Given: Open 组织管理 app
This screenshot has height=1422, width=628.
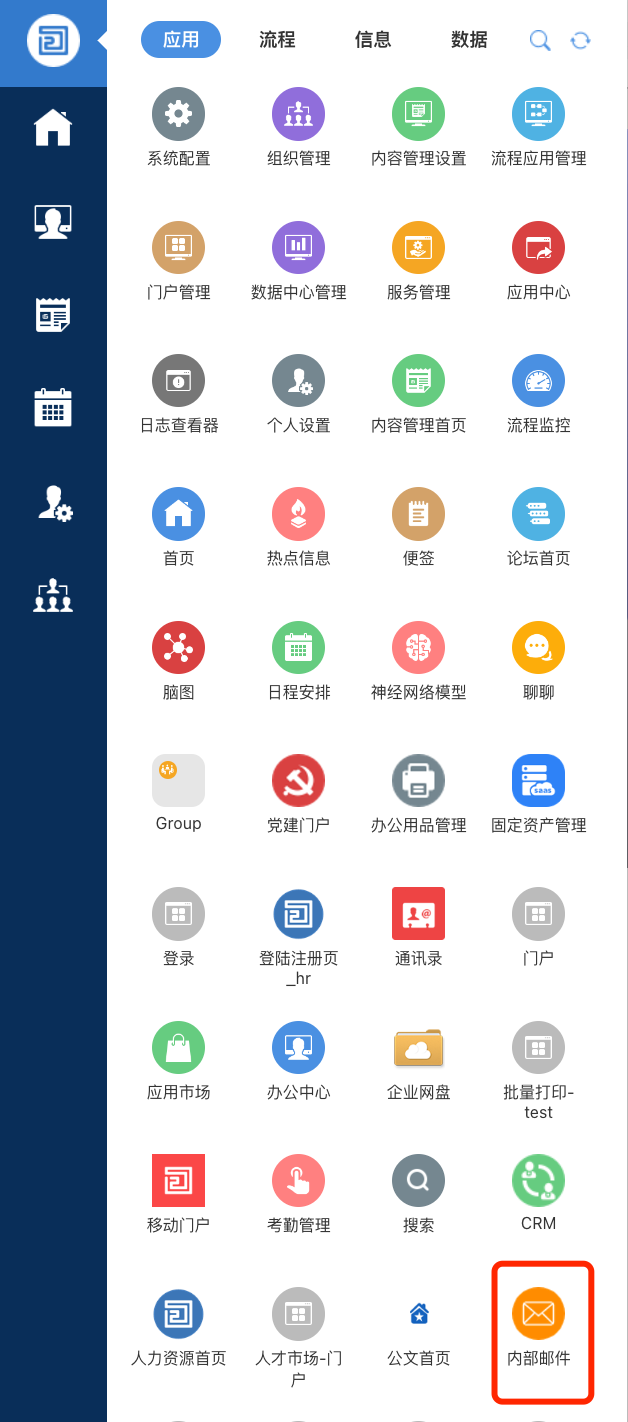Looking at the screenshot, I should (x=298, y=114).
